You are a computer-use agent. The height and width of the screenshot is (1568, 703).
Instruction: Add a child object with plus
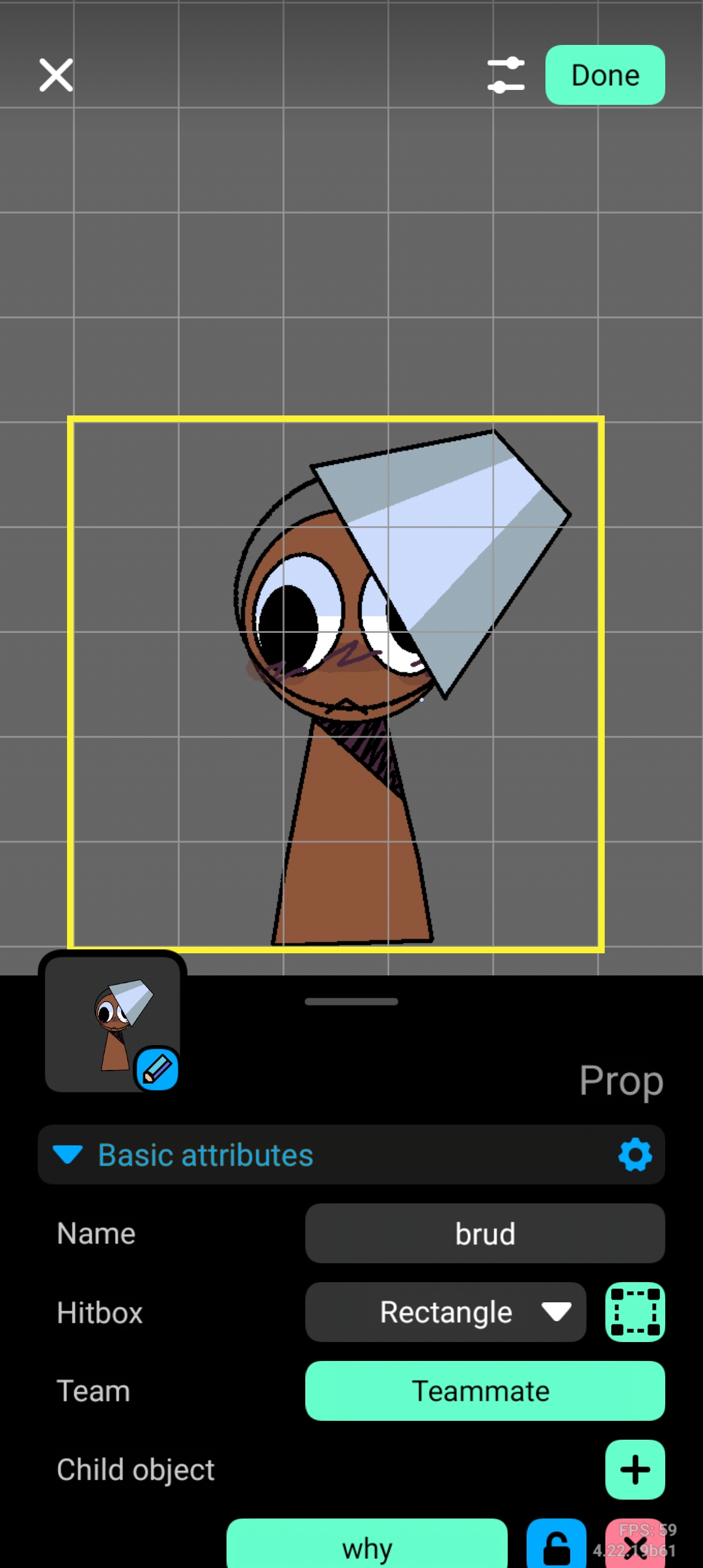pyautogui.click(x=635, y=1470)
